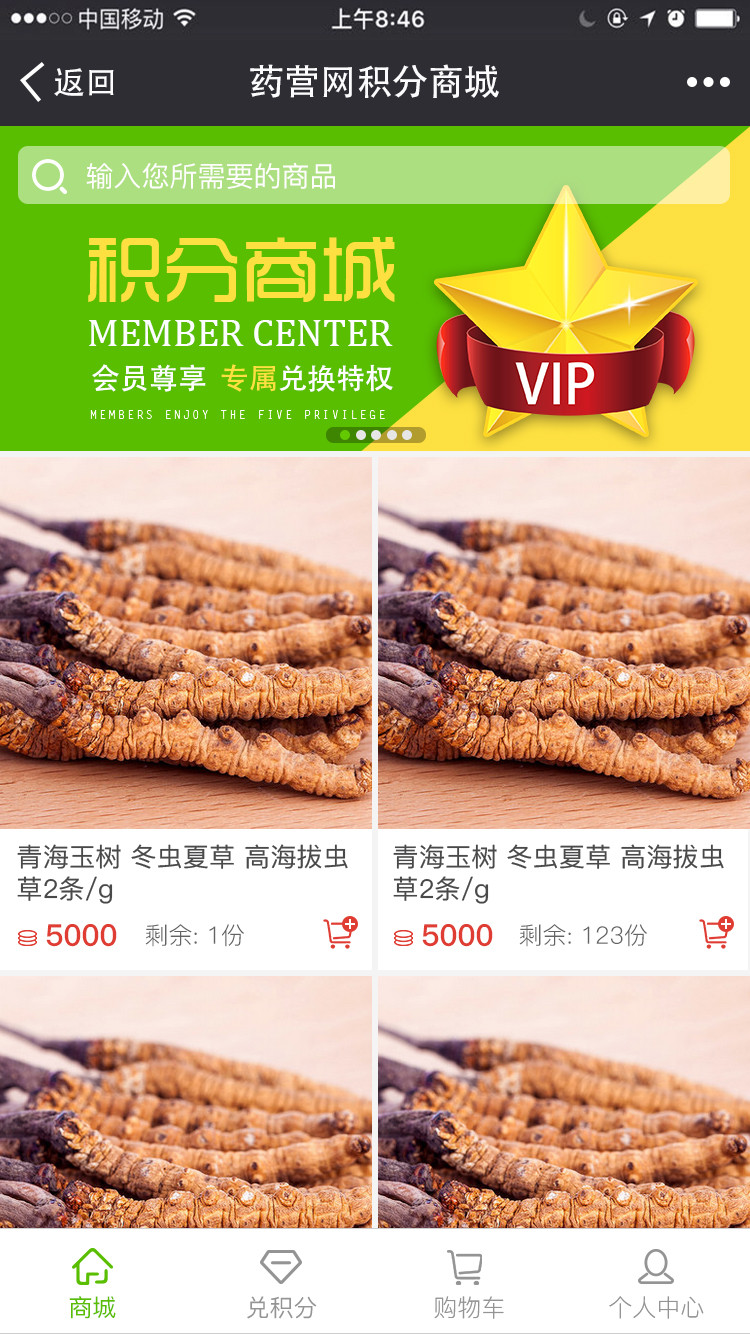Switch to the 兑积分 tab
Viewport: 750px width, 1334px height.
(281, 1284)
